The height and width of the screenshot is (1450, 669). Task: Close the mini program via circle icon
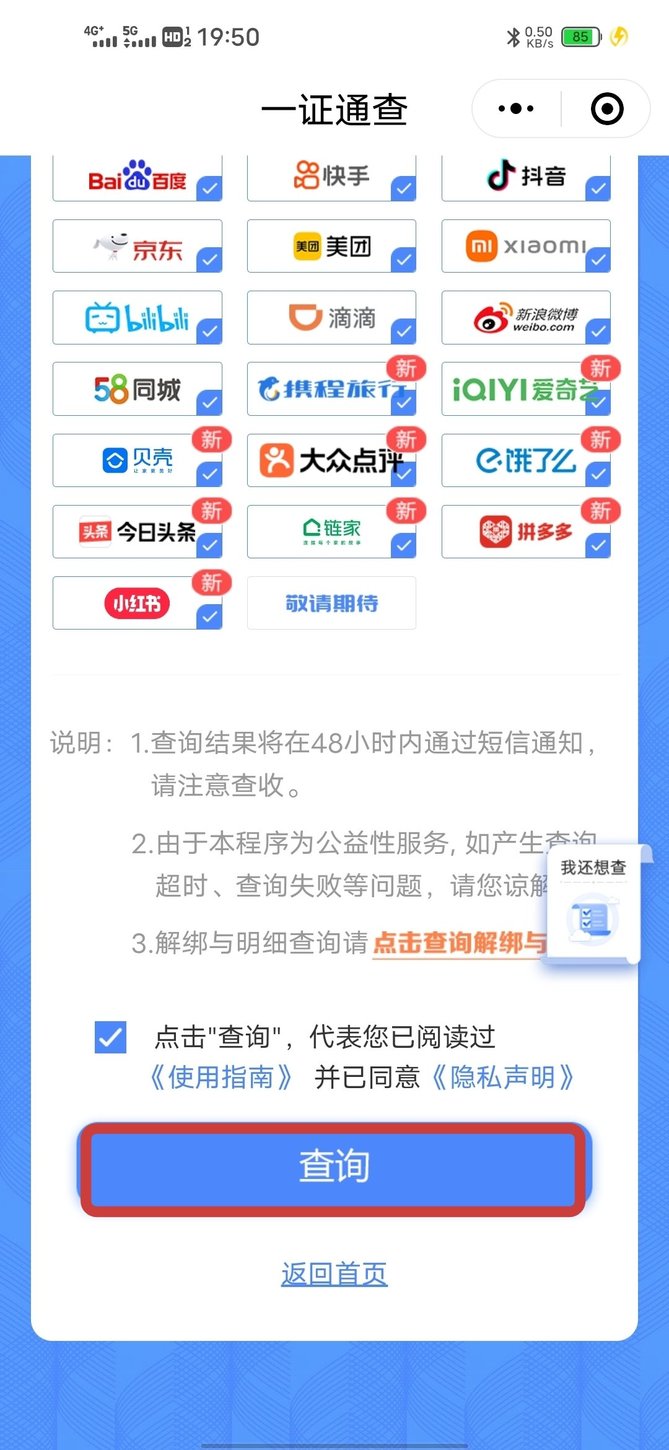point(607,109)
